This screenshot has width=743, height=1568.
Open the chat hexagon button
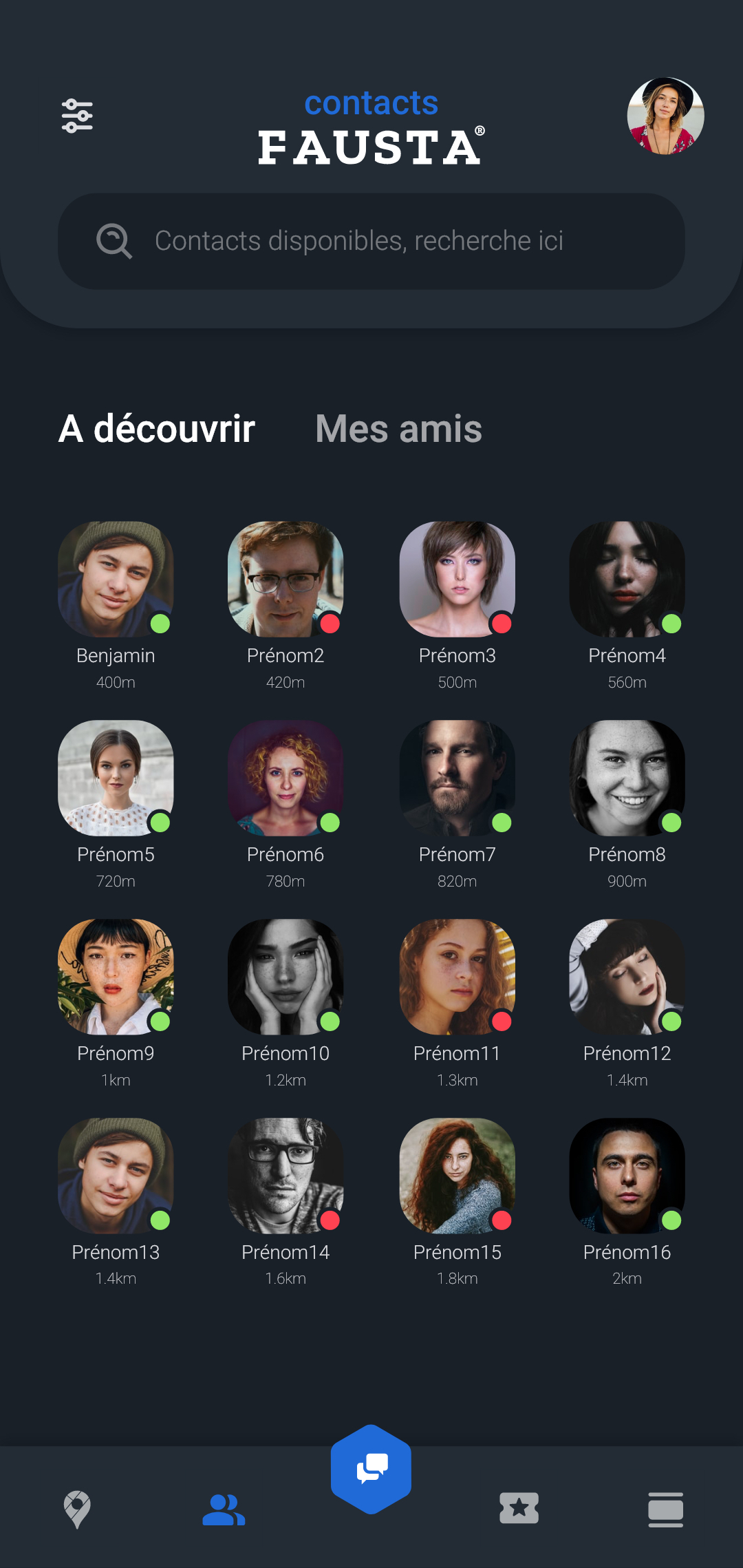[x=371, y=1469]
